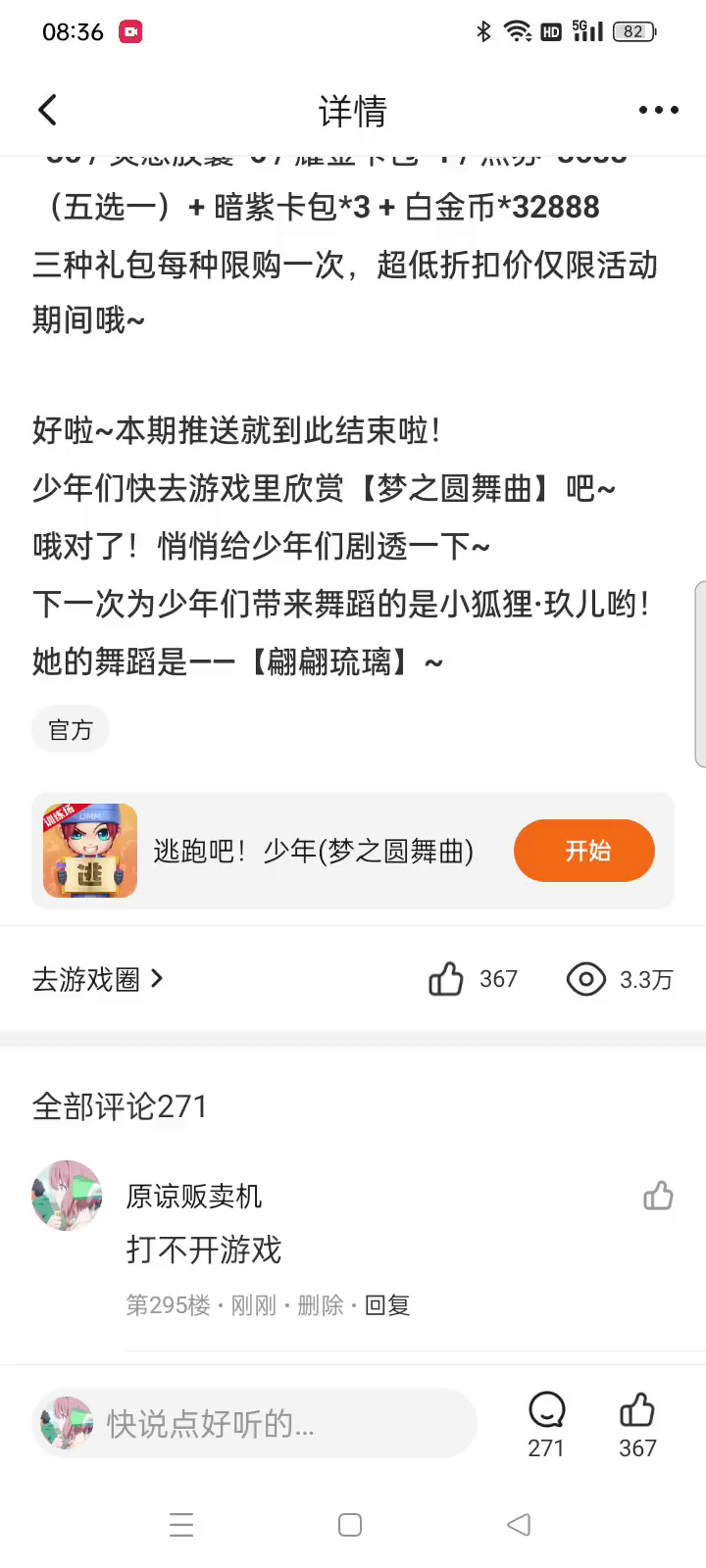Like the post next to 去游戏圈

(446, 979)
